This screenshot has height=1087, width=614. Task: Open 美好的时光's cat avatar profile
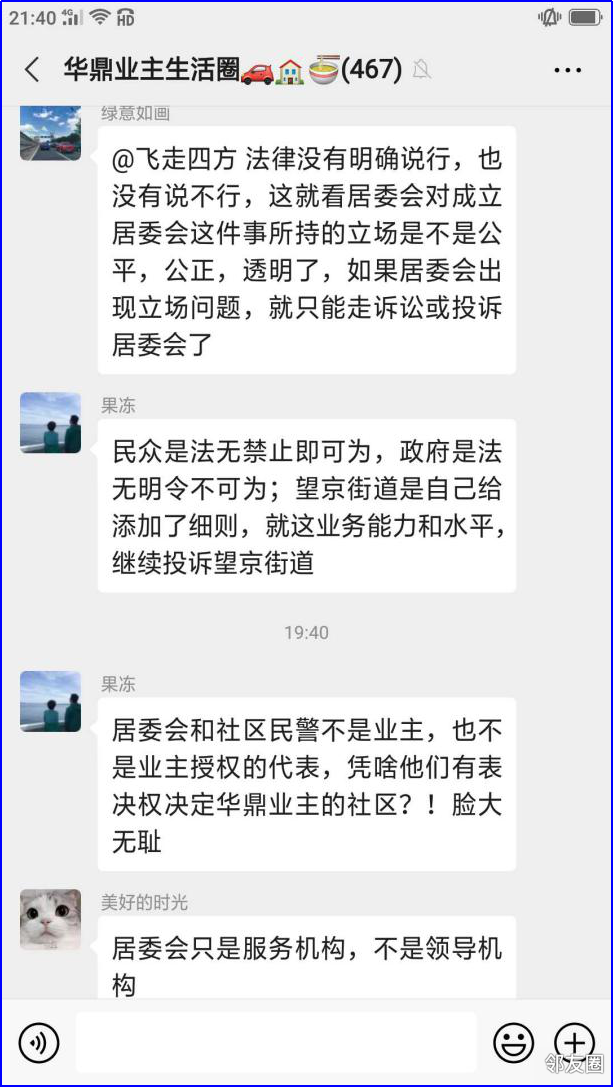pos(50,919)
